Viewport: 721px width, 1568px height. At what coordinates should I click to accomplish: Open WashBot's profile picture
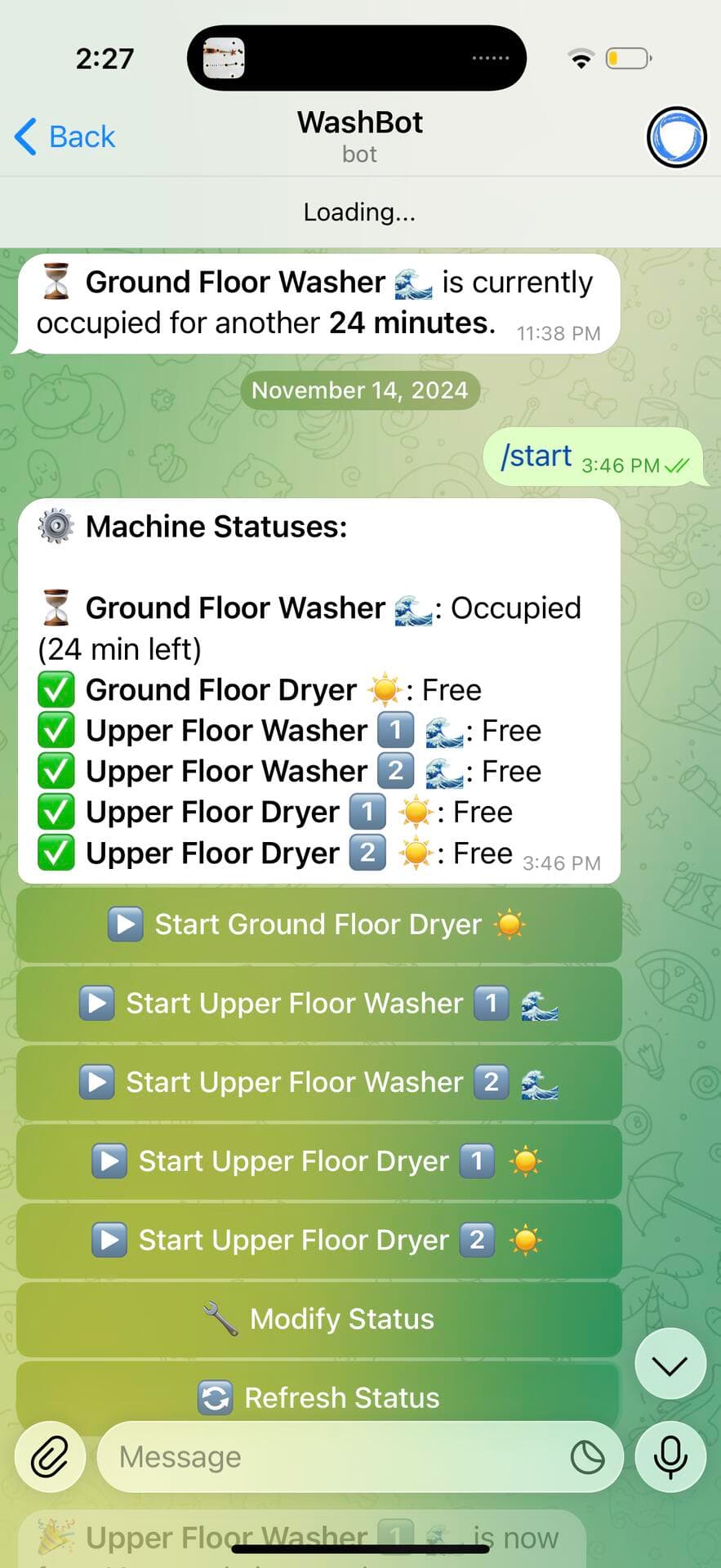coord(676,138)
